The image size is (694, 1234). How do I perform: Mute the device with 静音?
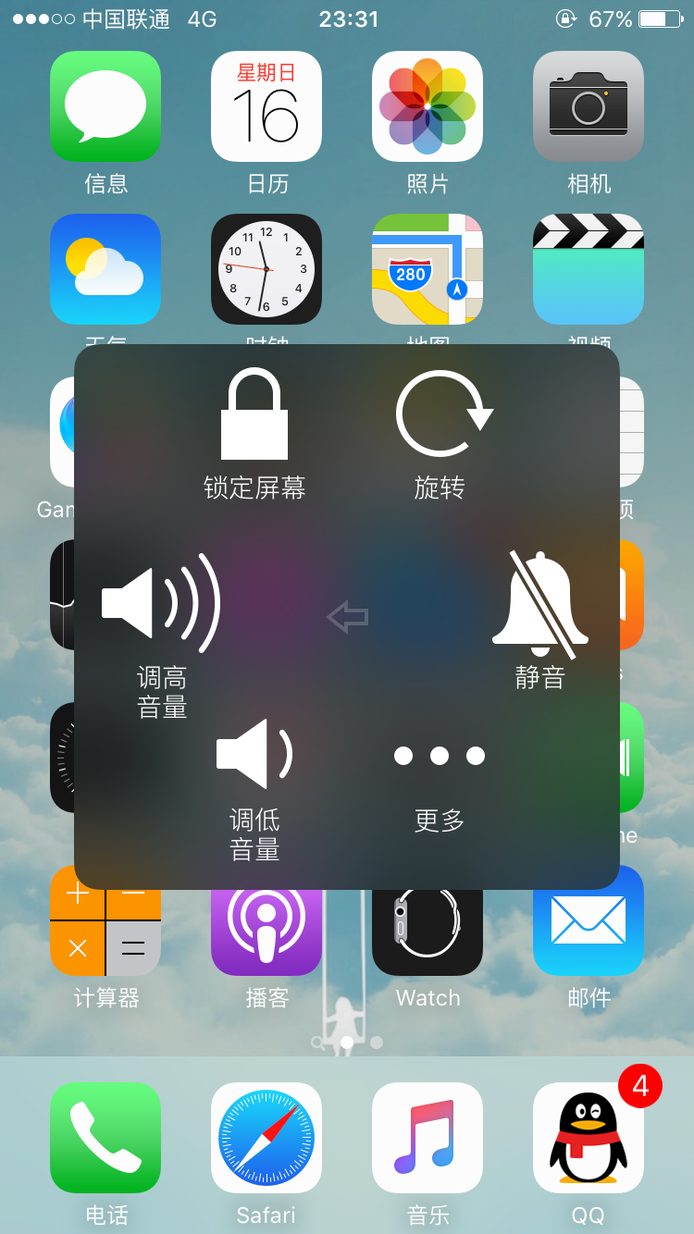pyautogui.click(x=540, y=620)
